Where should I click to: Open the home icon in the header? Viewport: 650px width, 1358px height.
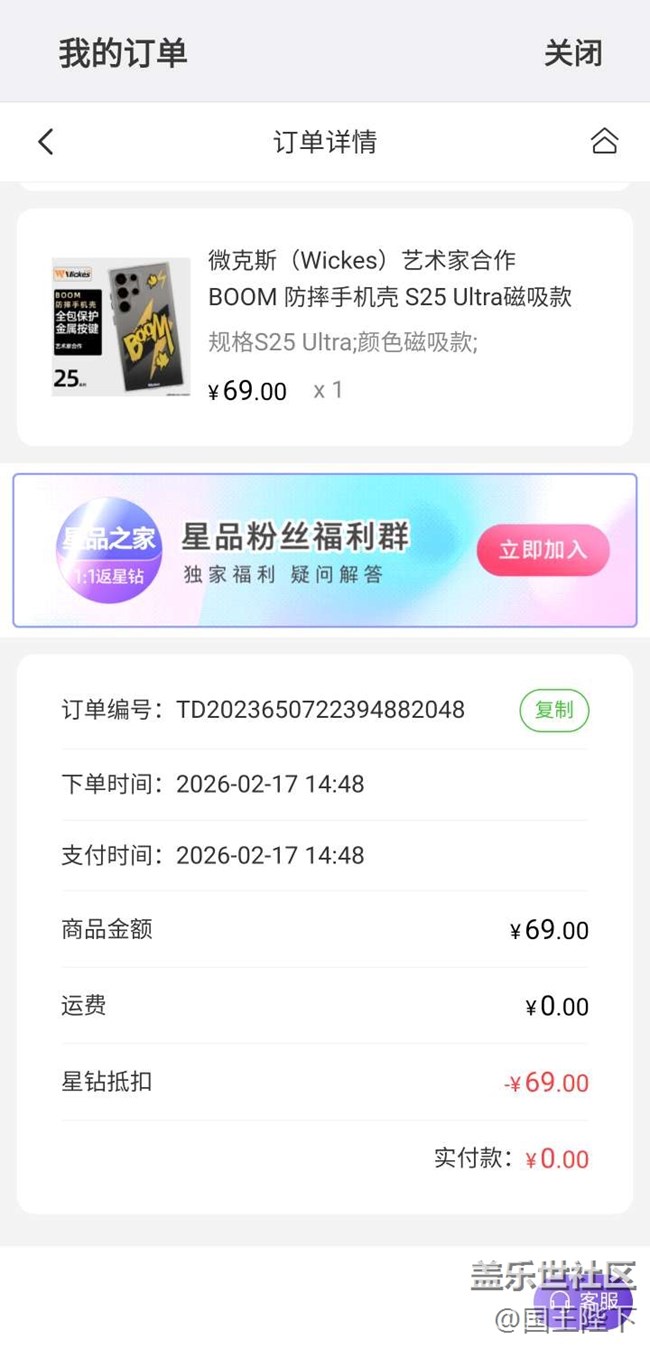[604, 141]
